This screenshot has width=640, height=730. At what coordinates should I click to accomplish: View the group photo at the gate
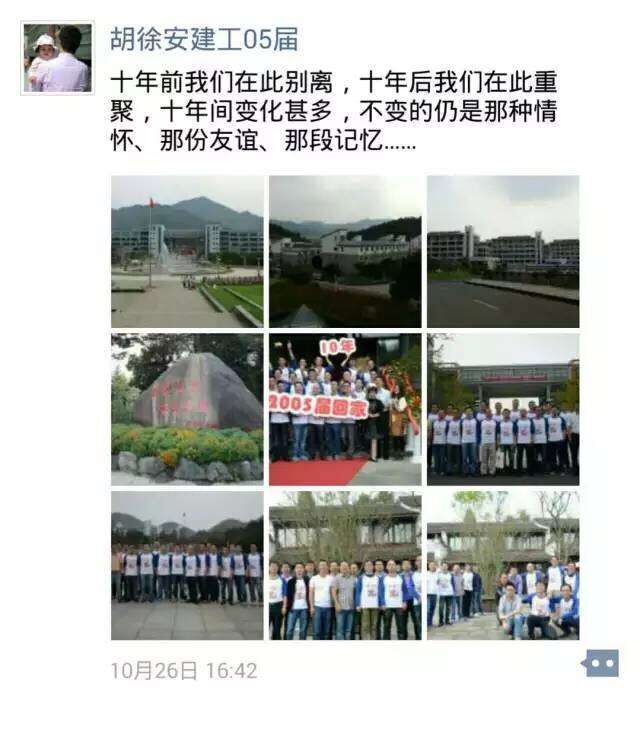tap(502, 409)
